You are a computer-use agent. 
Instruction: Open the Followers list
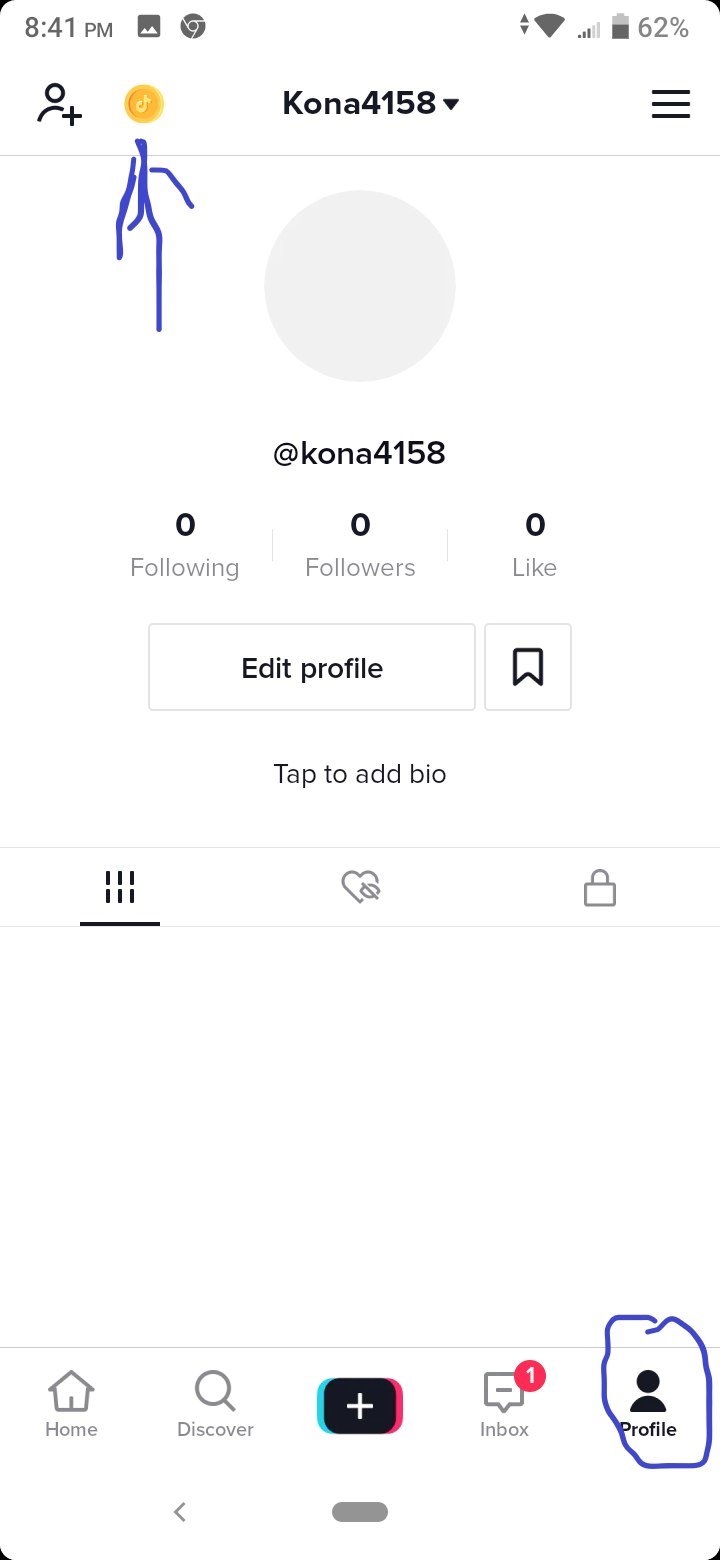[360, 545]
